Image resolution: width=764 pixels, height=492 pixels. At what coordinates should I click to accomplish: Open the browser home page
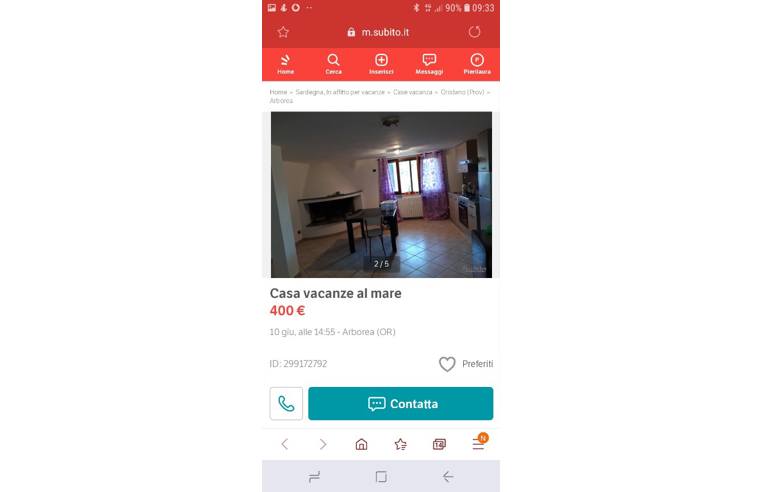point(361,444)
